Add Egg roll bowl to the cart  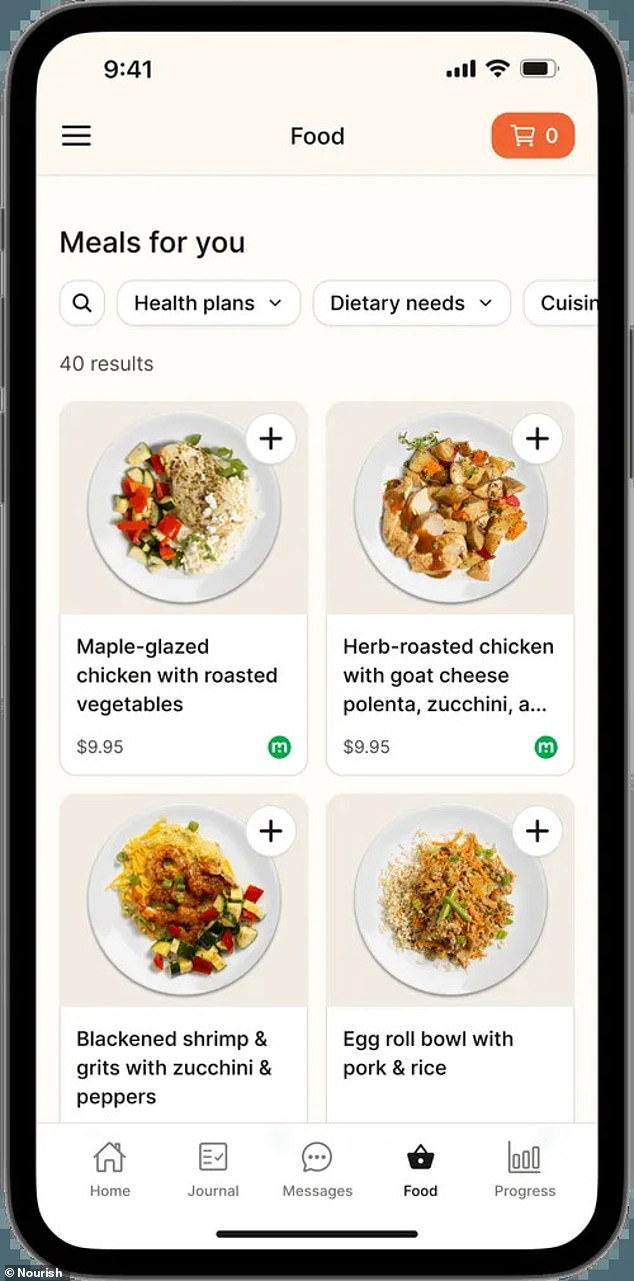coord(537,831)
